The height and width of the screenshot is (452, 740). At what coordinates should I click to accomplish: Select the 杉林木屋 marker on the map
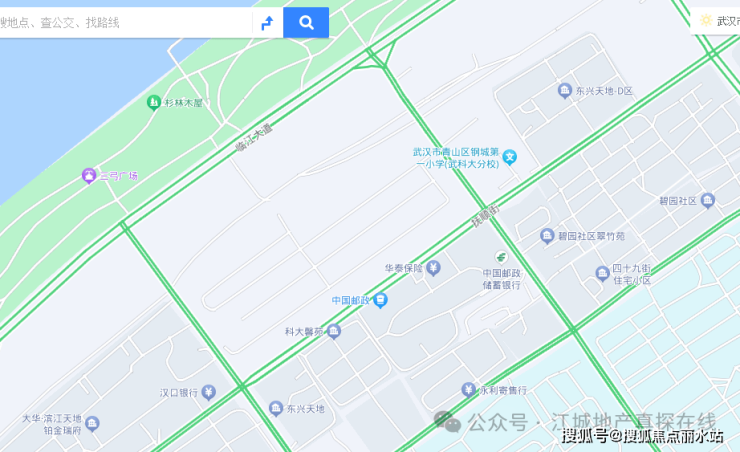(154, 102)
